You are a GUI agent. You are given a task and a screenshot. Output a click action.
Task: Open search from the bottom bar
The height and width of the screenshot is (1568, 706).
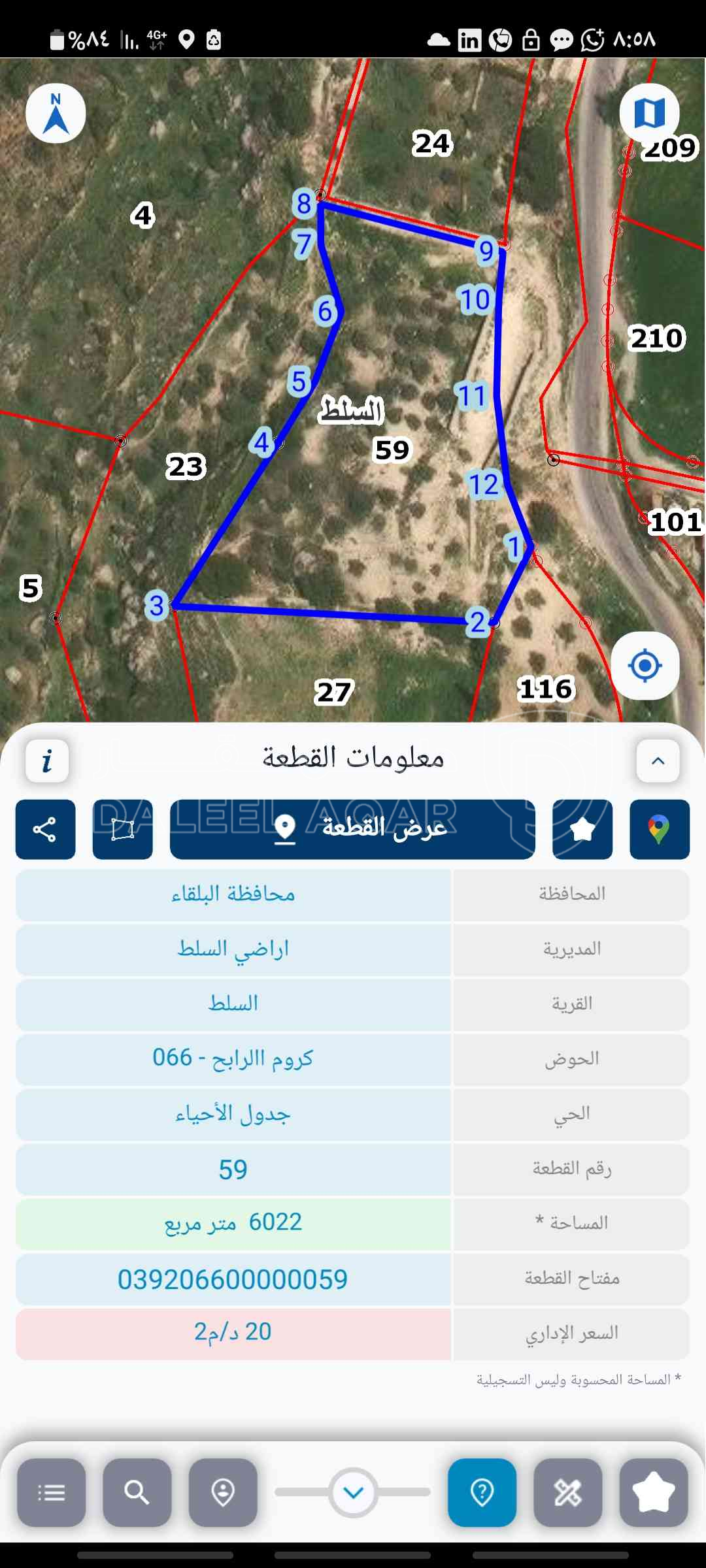click(x=137, y=1492)
